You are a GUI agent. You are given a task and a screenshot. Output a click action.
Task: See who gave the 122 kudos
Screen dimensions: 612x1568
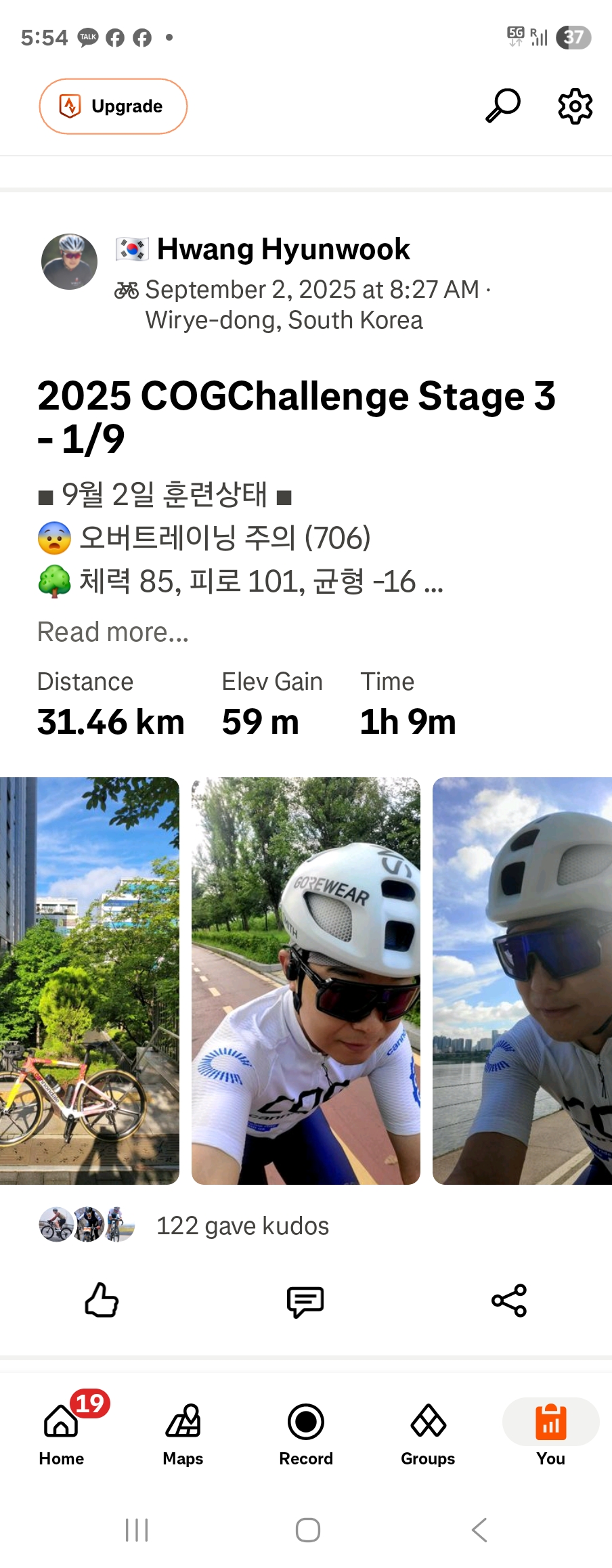pos(242,1225)
